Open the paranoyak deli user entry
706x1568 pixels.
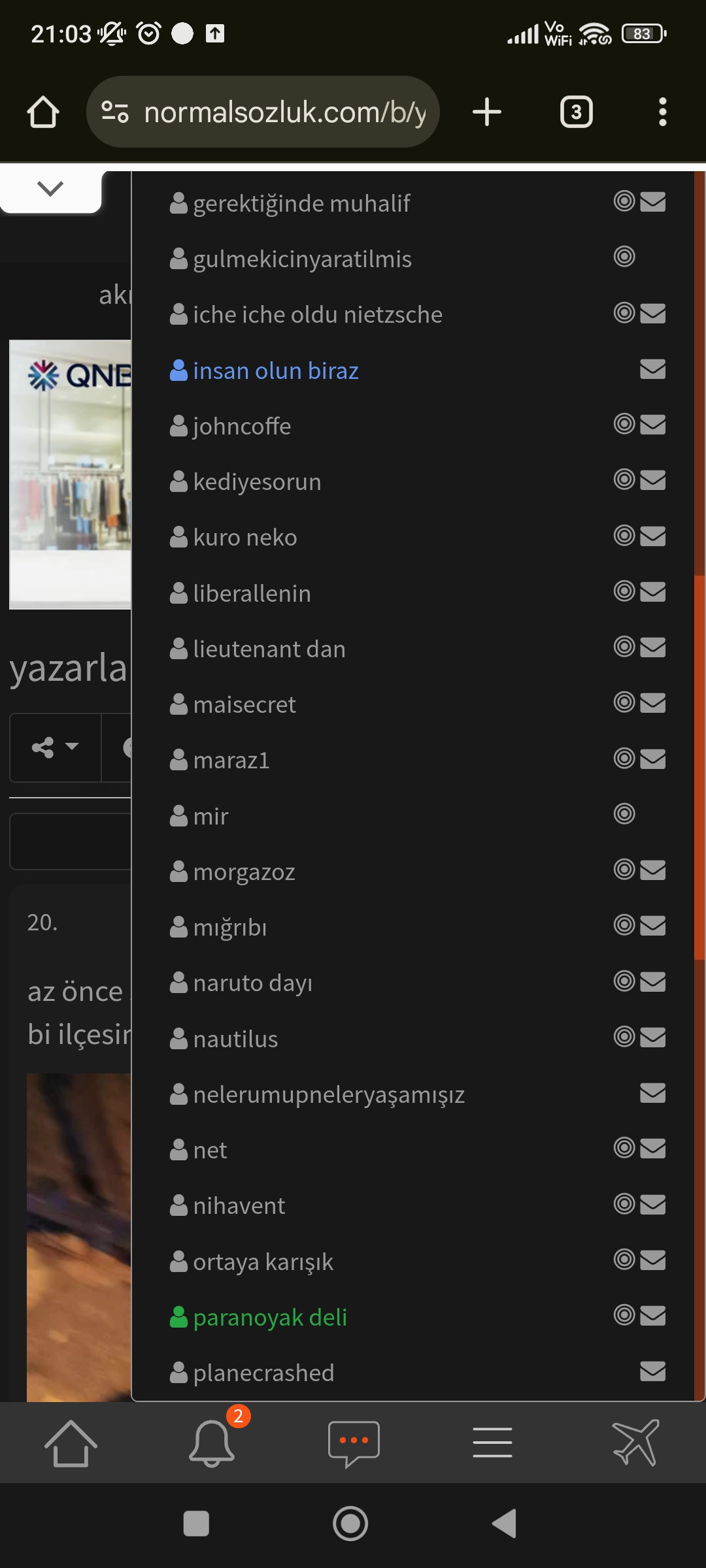pos(269,1318)
